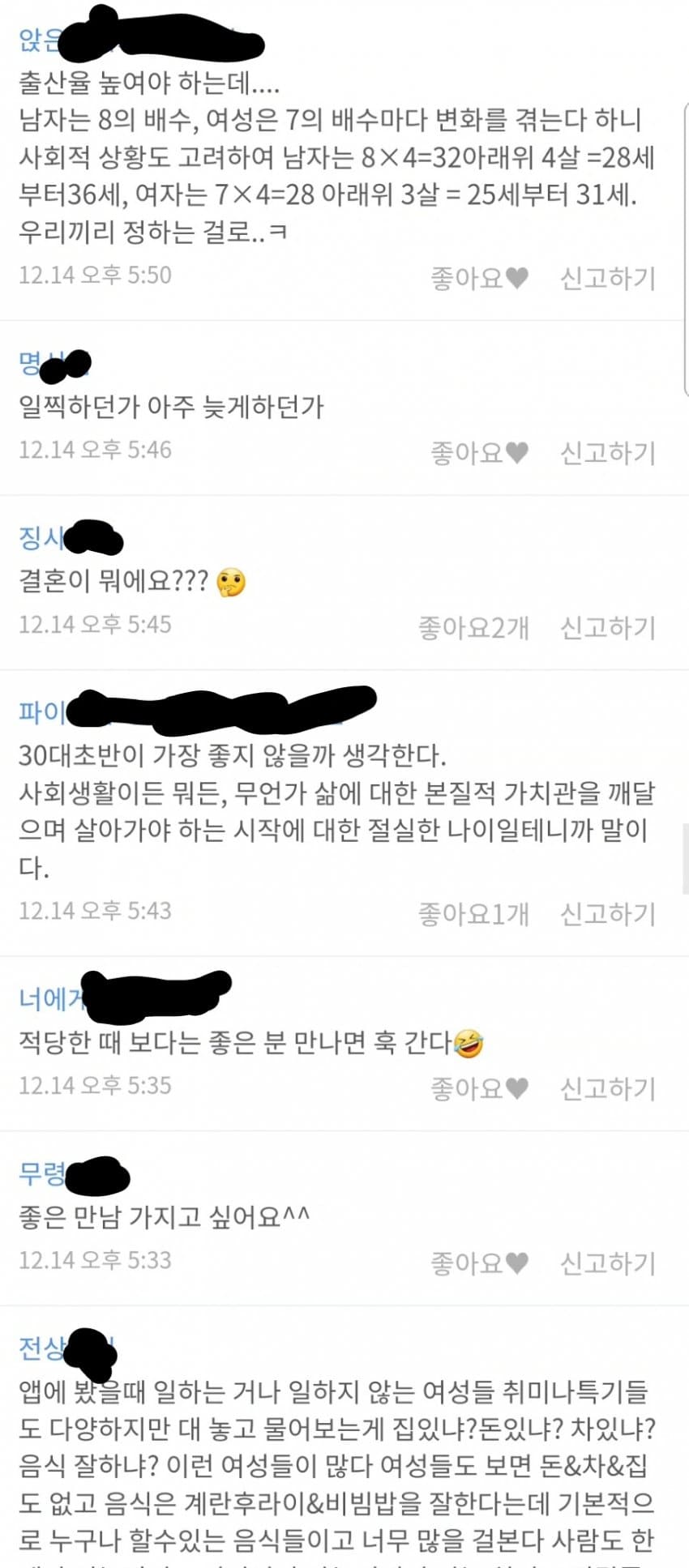Report the comment posted at 오후 5:33
689x1568 pixels.
click(608, 1263)
